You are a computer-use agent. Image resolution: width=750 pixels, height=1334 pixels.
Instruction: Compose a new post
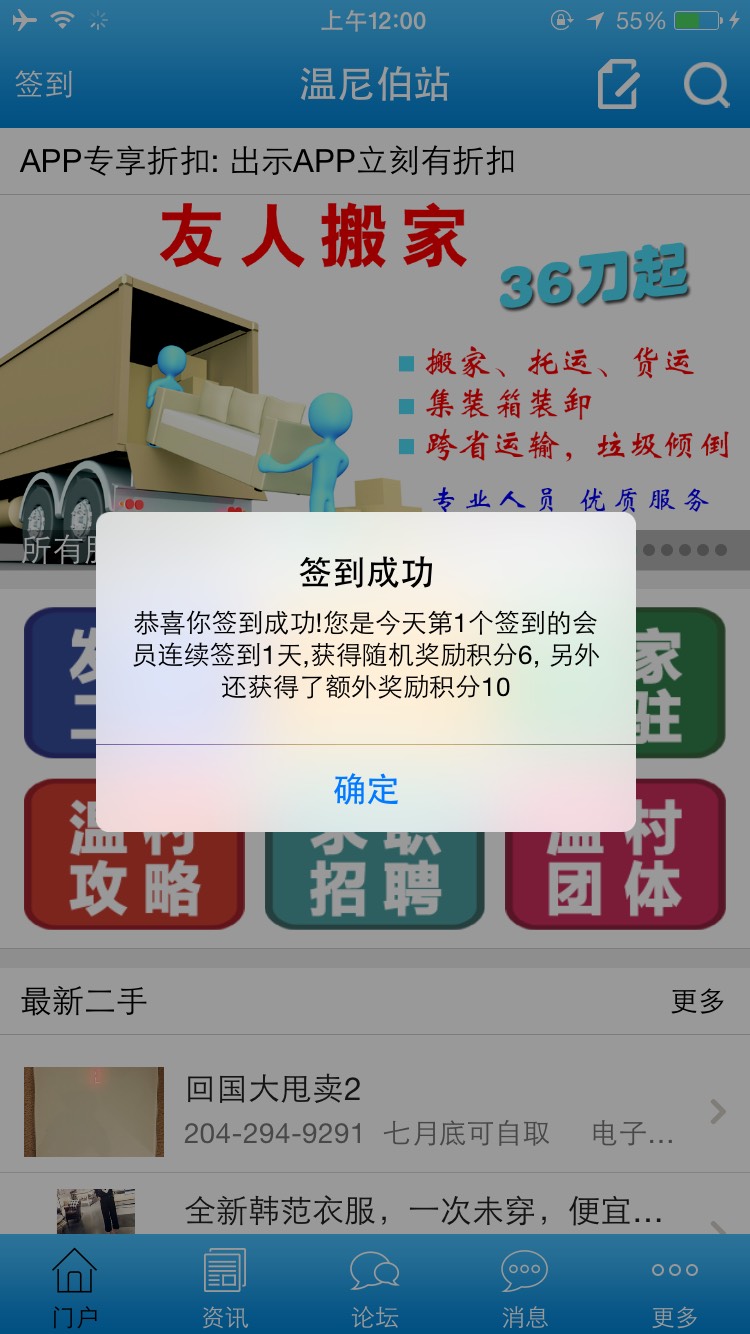pos(618,85)
